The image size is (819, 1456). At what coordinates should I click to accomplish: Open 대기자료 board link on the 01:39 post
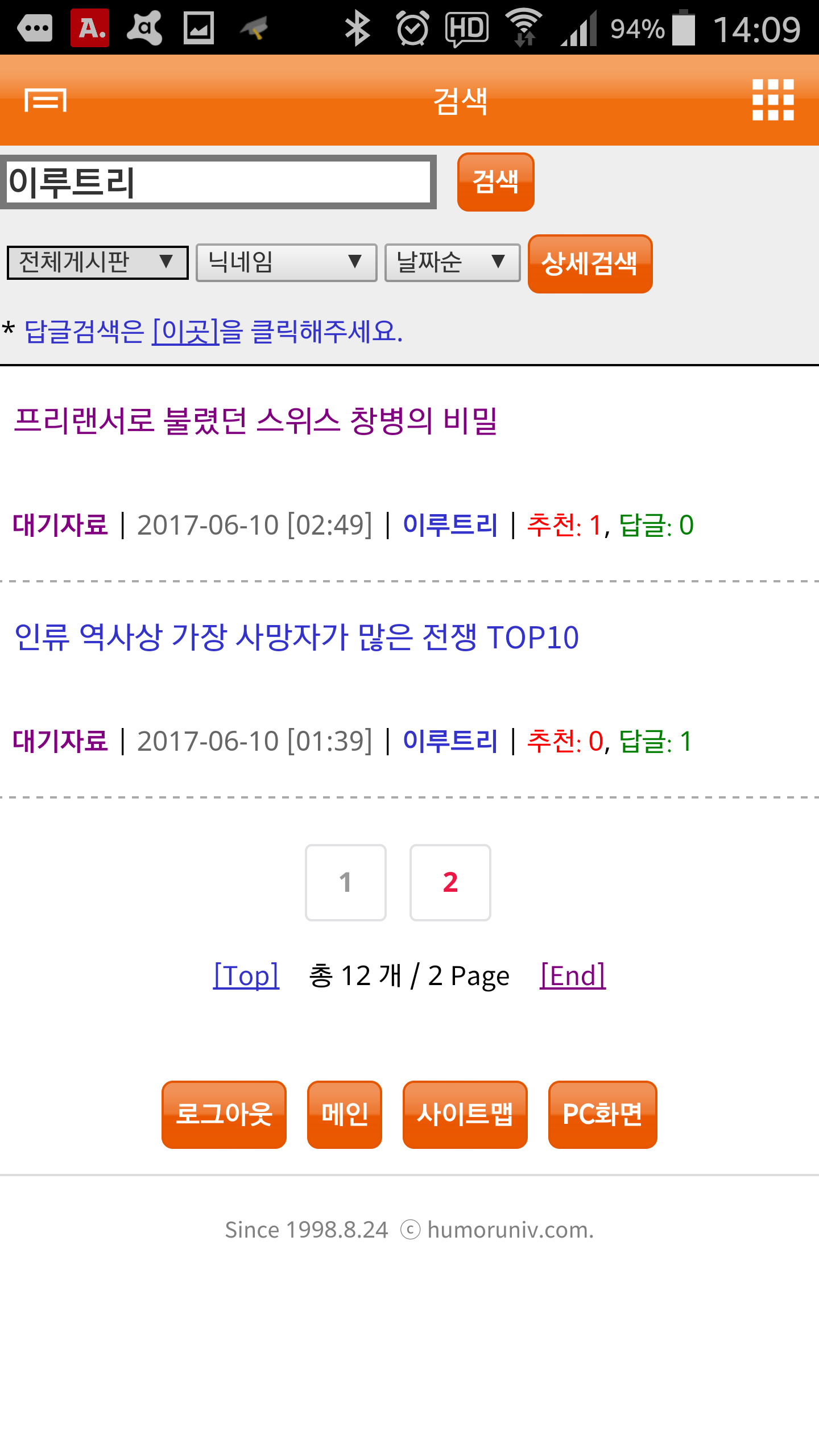point(60,741)
